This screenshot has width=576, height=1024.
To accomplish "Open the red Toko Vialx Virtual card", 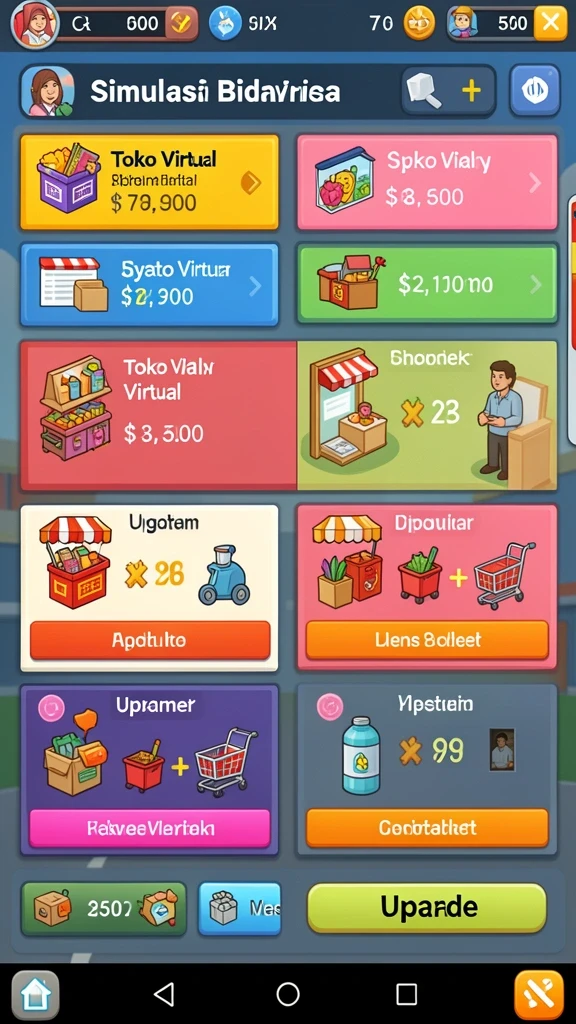I will (x=159, y=415).
